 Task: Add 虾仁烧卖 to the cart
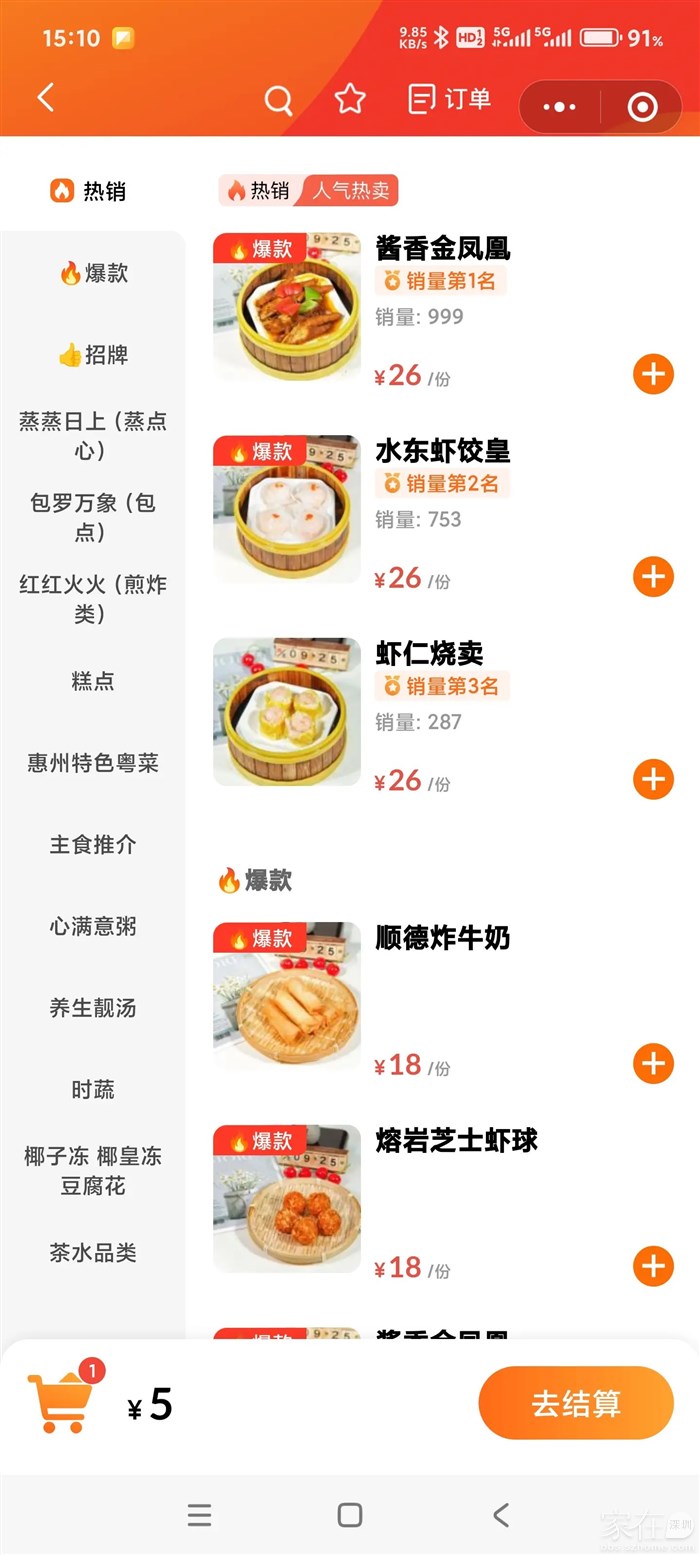click(x=653, y=780)
